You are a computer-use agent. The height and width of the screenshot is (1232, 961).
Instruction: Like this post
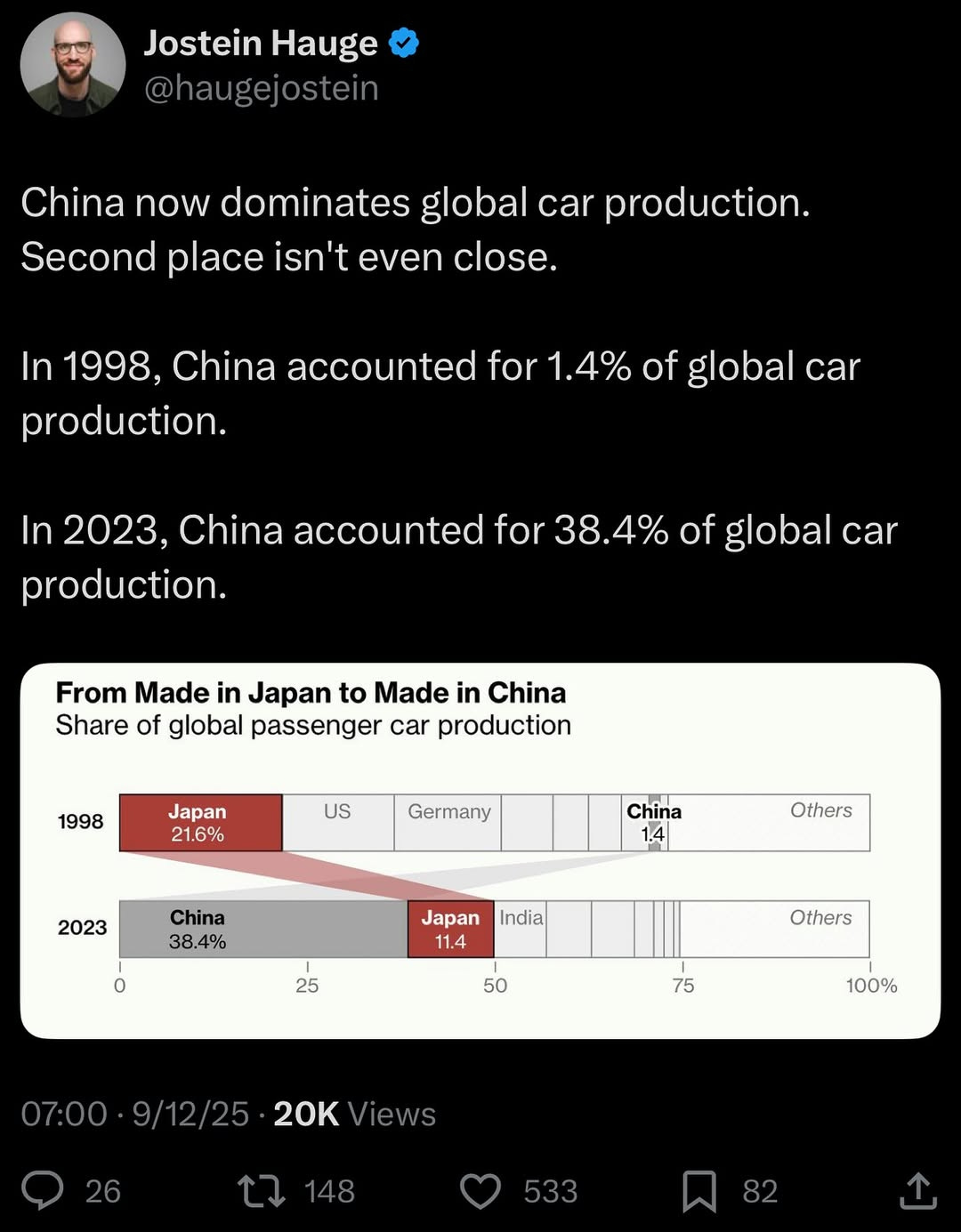click(480, 1190)
